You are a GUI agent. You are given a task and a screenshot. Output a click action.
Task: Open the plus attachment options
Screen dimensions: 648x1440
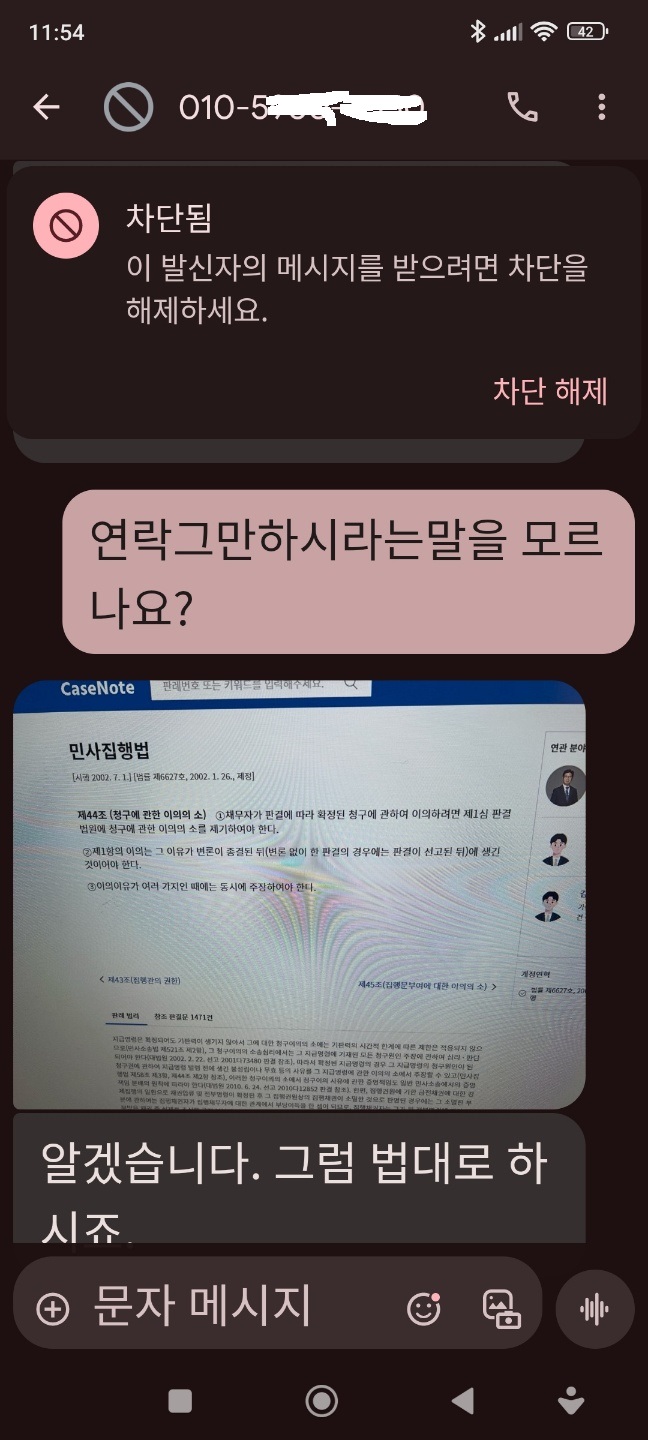tap(53, 1308)
